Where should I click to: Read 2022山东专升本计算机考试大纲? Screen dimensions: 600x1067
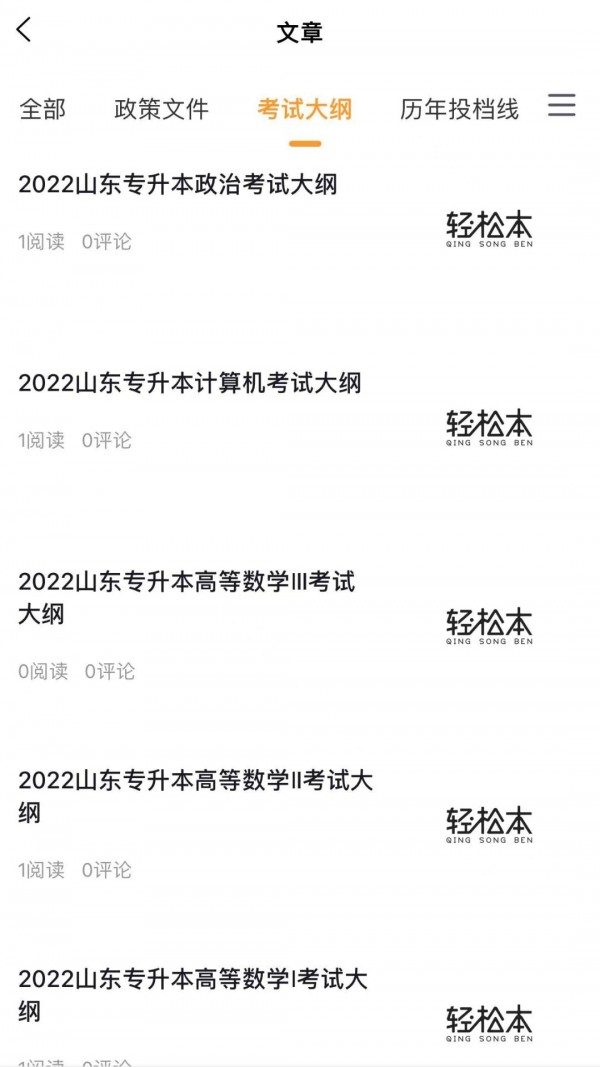point(190,383)
